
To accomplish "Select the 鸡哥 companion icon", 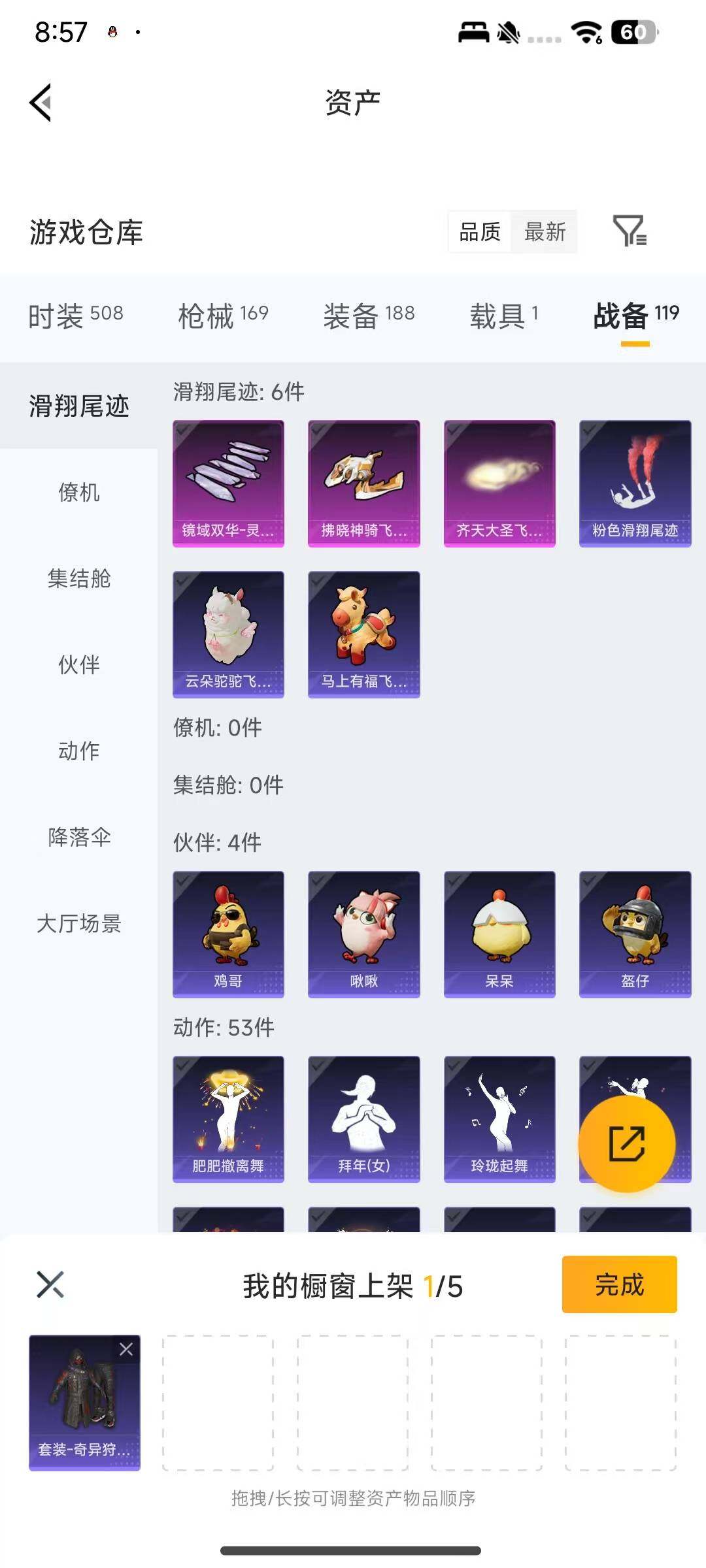I will [x=228, y=931].
